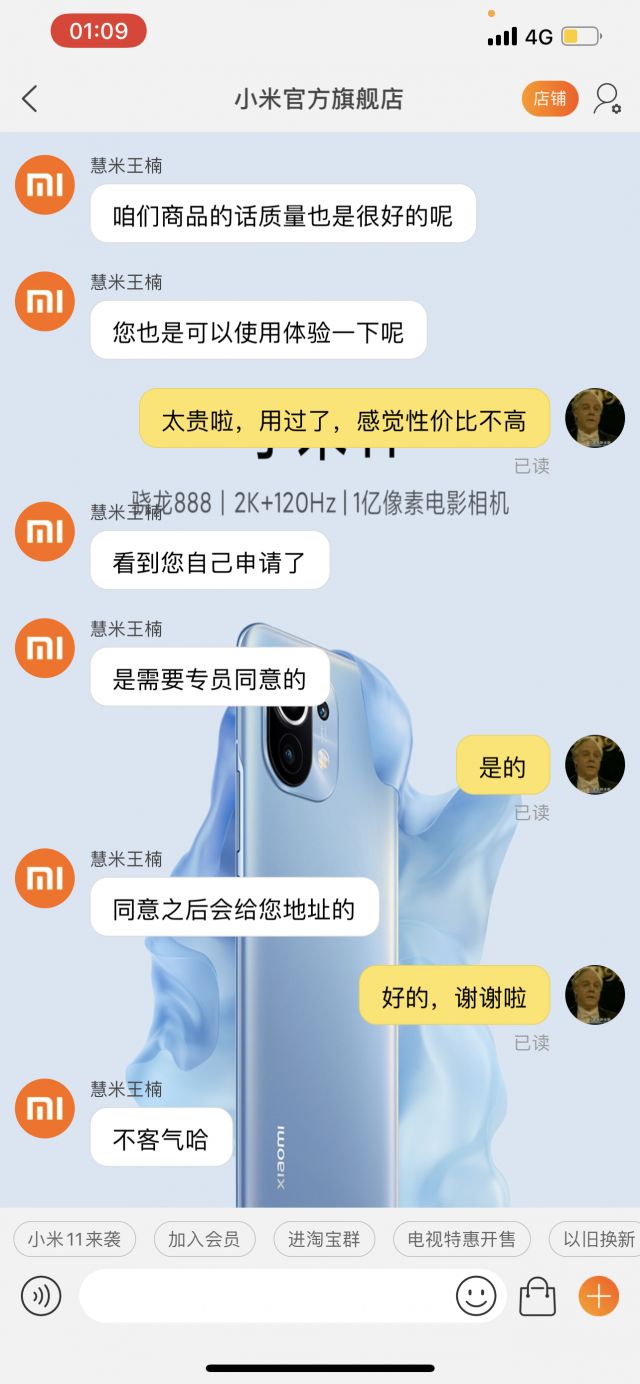Viewport: 640px width, 1384px height.
Task: Focus the message text field
Action: pos(265,1297)
